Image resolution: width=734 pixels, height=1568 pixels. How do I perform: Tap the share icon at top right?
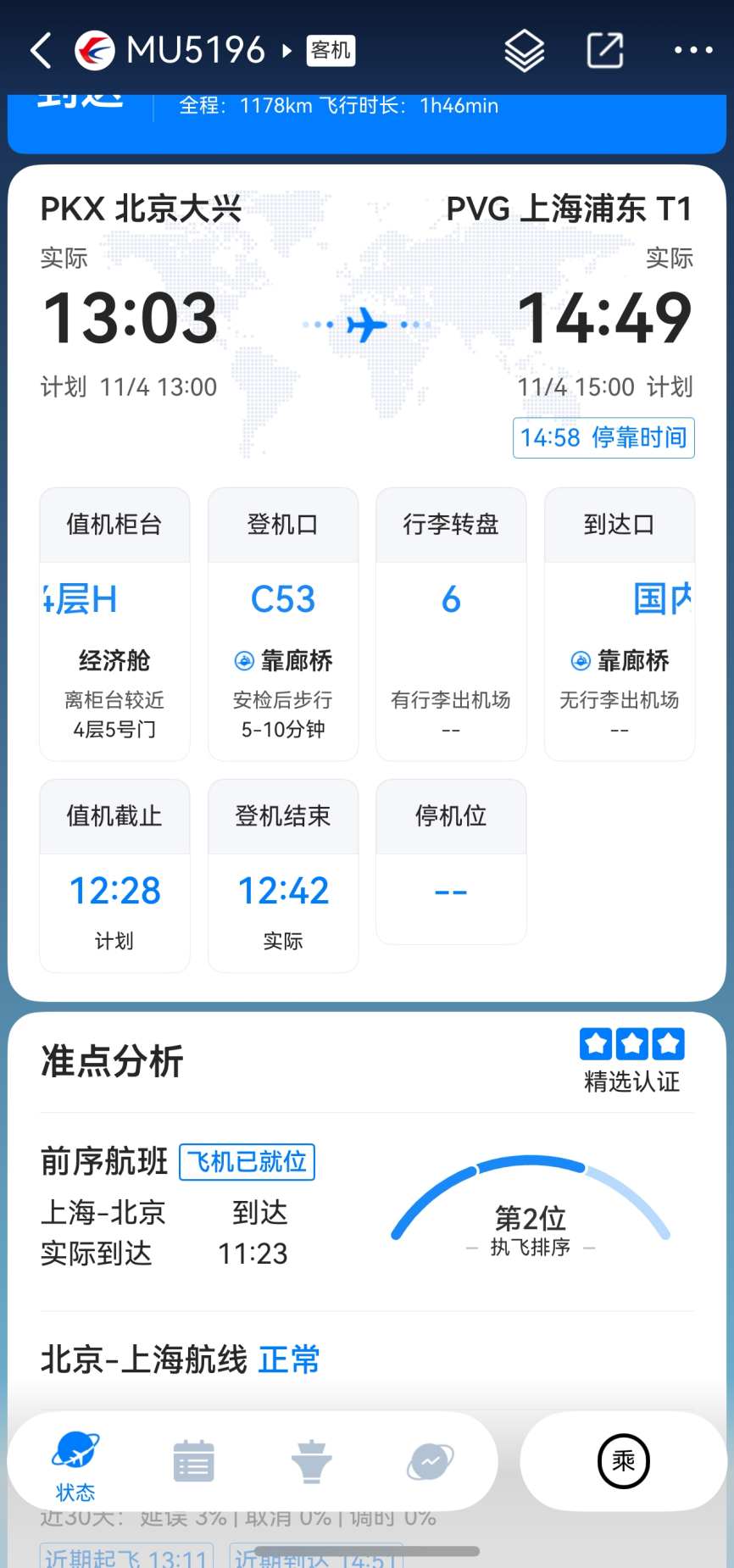[x=603, y=50]
